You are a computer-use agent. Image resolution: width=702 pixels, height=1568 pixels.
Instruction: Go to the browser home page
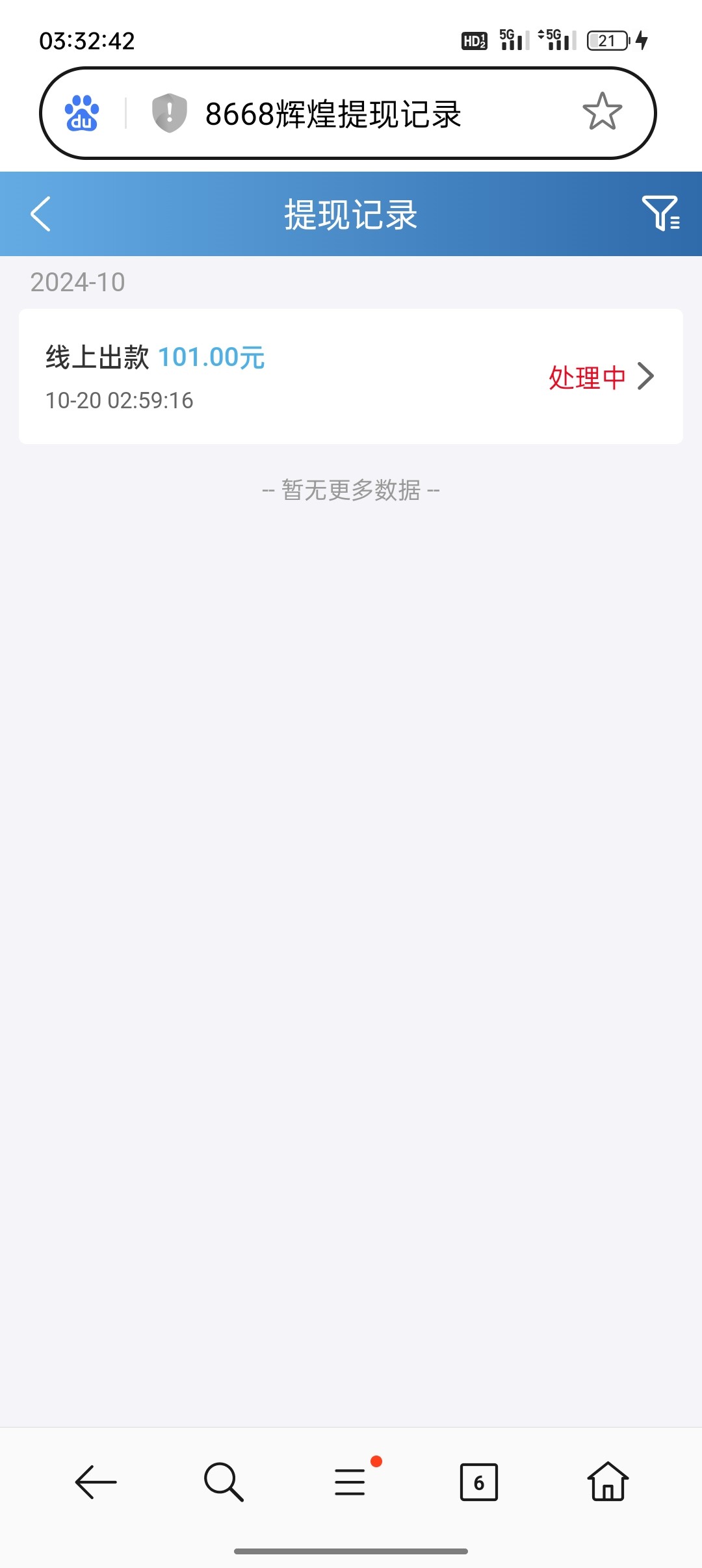[x=608, y=1482]
